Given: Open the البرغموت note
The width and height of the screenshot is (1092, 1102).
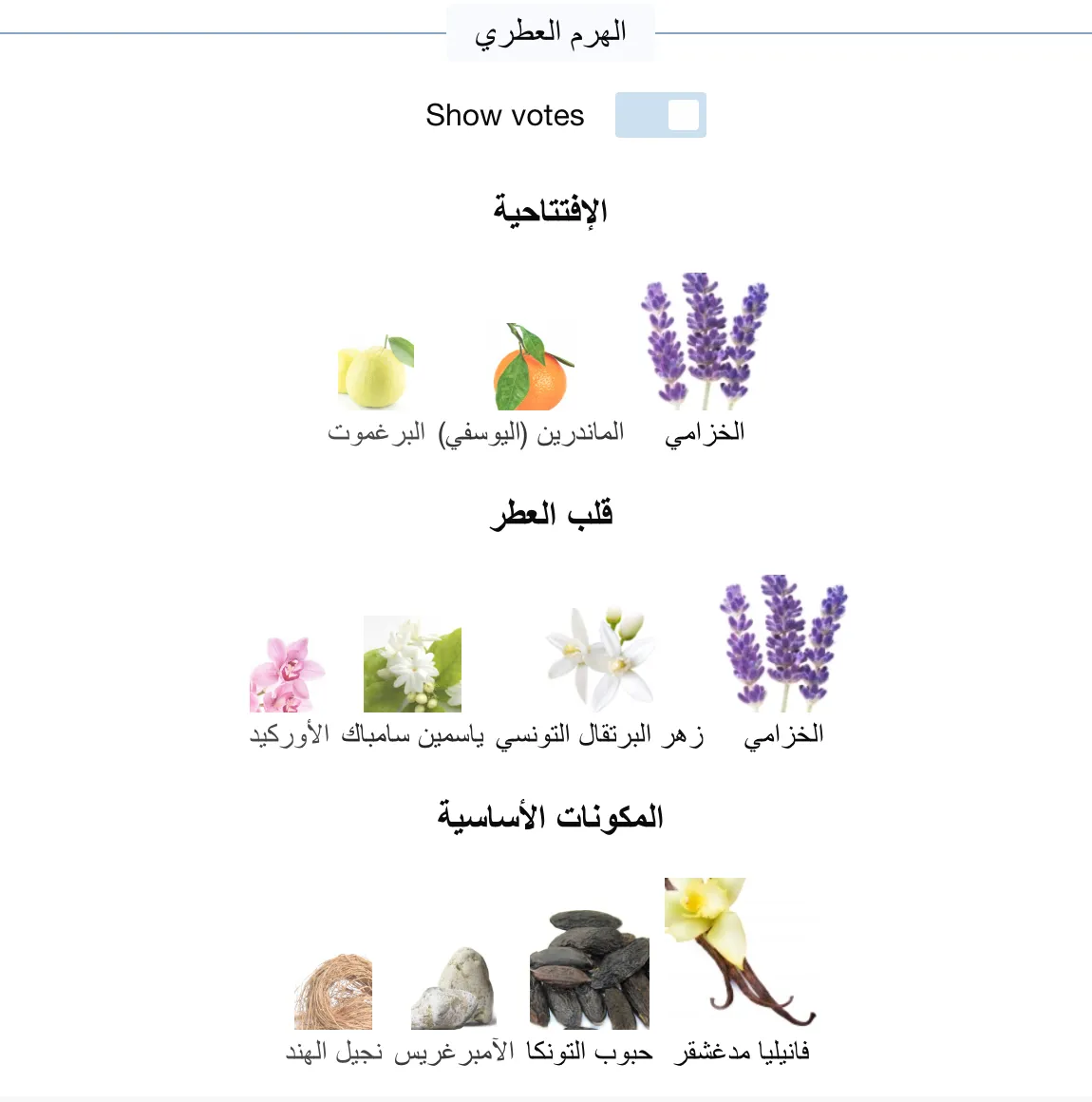Looking at the screenshot, I should coord(376,372).
